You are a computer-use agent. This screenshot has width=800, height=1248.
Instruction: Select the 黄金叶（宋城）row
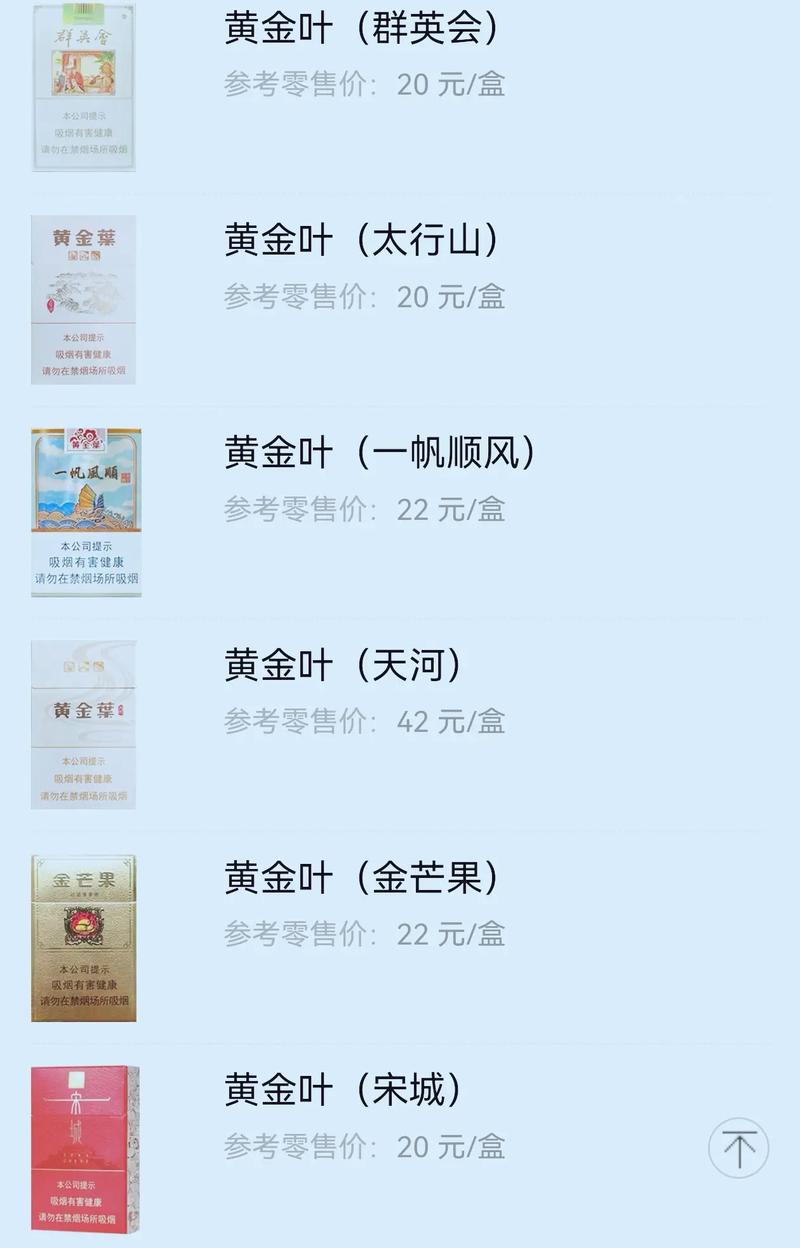point(344,1090)
